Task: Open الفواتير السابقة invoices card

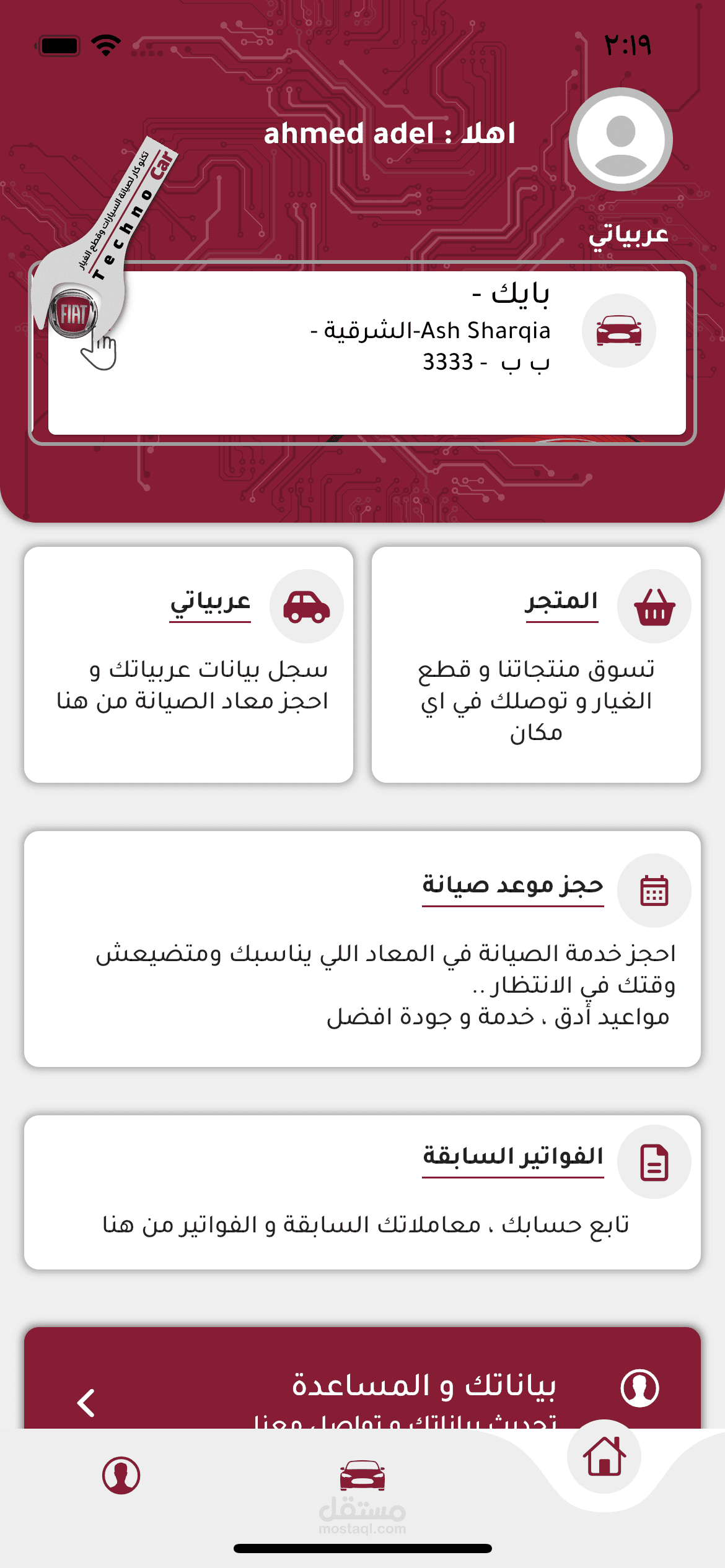Action: (x=362, y=1192)
